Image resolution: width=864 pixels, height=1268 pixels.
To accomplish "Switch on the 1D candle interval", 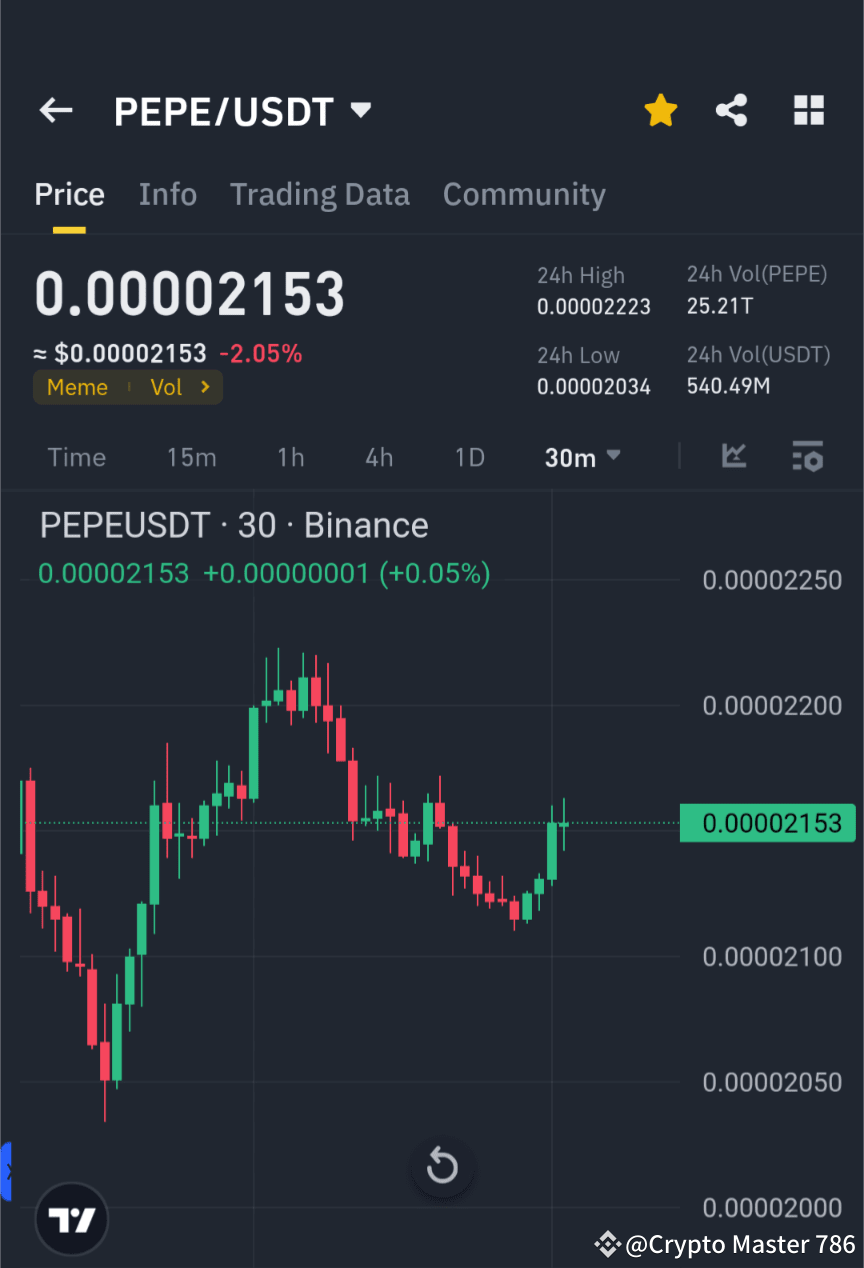I will [x=469, y=457].
